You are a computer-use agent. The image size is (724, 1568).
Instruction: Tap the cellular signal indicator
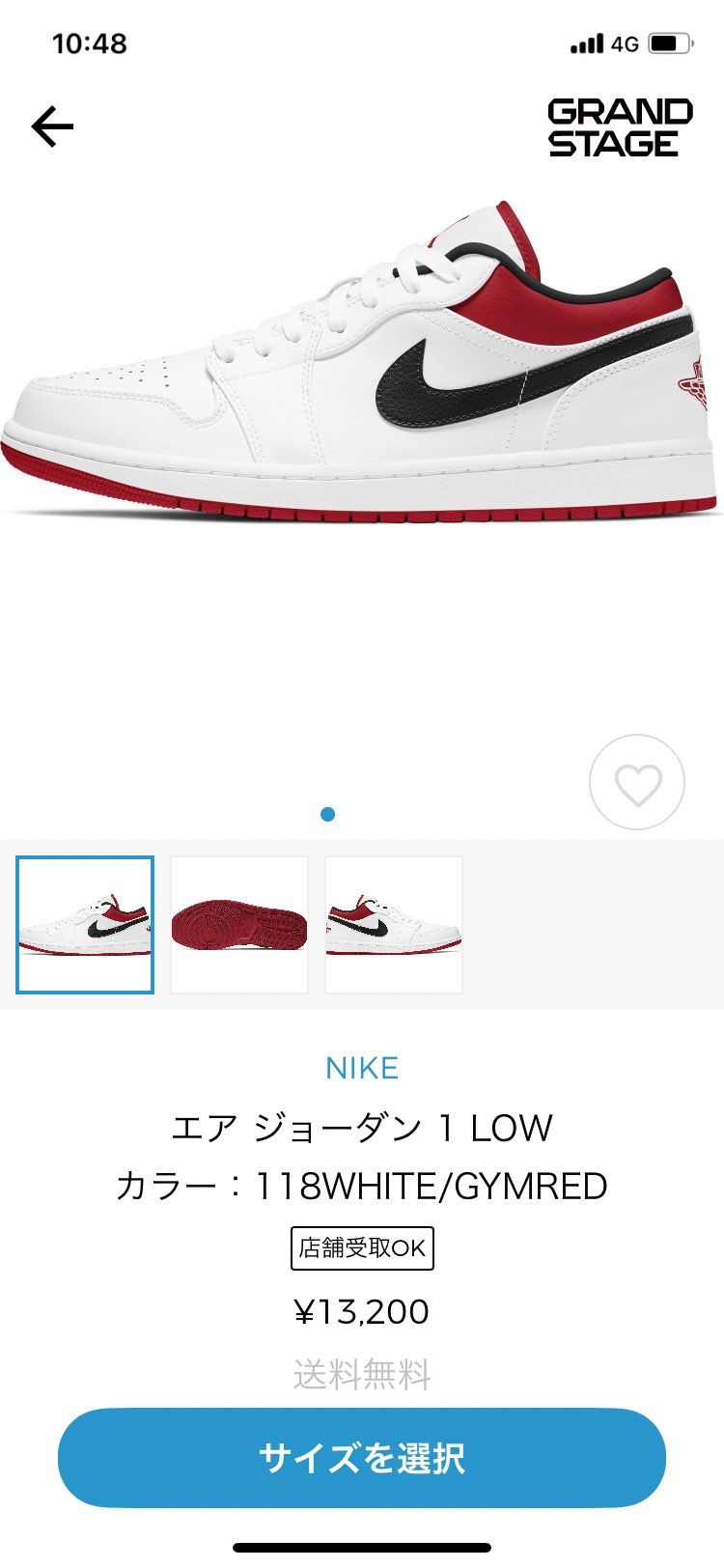coord(589,42)
